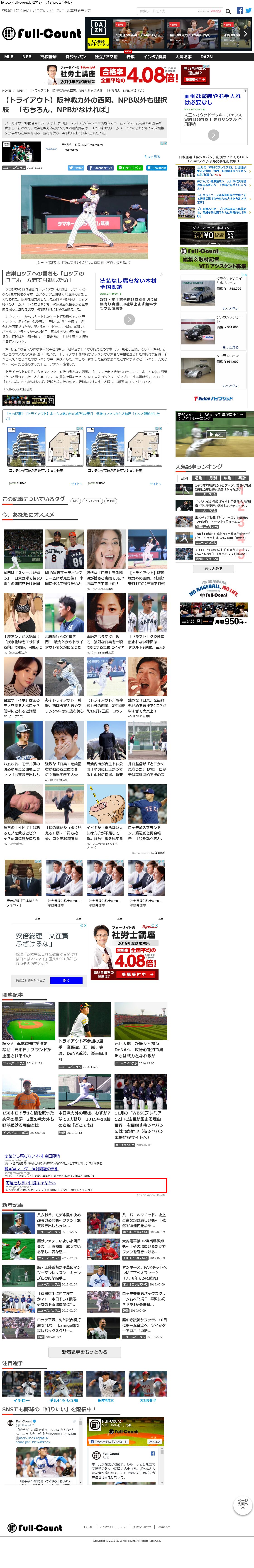Screen dimensions: 254x1568
Task: Open the DAZN navigation tab
Action: tap(207, 57)
